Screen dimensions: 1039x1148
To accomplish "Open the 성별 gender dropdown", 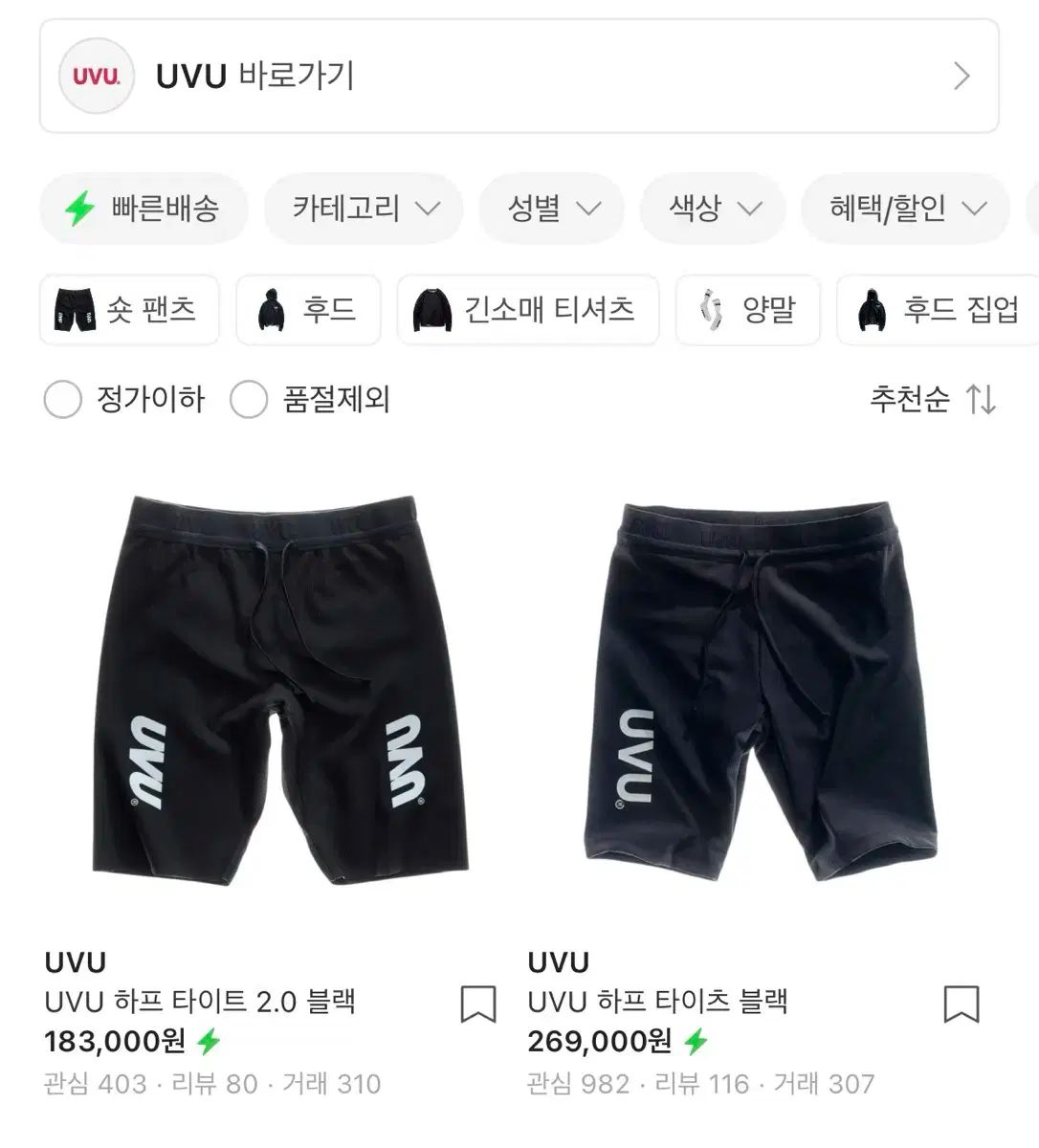I will 551,209.
